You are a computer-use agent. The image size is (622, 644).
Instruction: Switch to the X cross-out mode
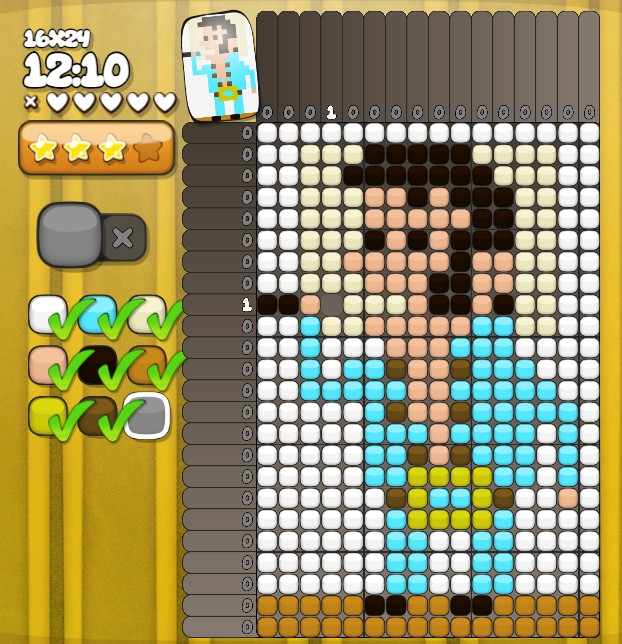tap(124, 238)
